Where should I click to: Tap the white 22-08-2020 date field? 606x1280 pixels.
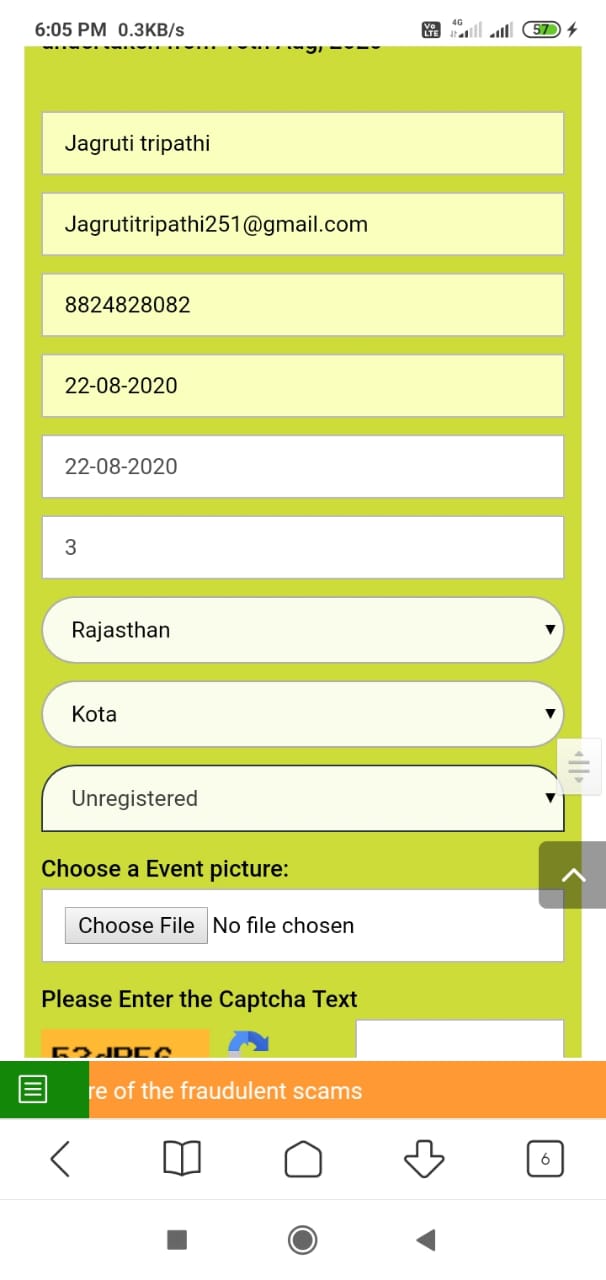302,466
